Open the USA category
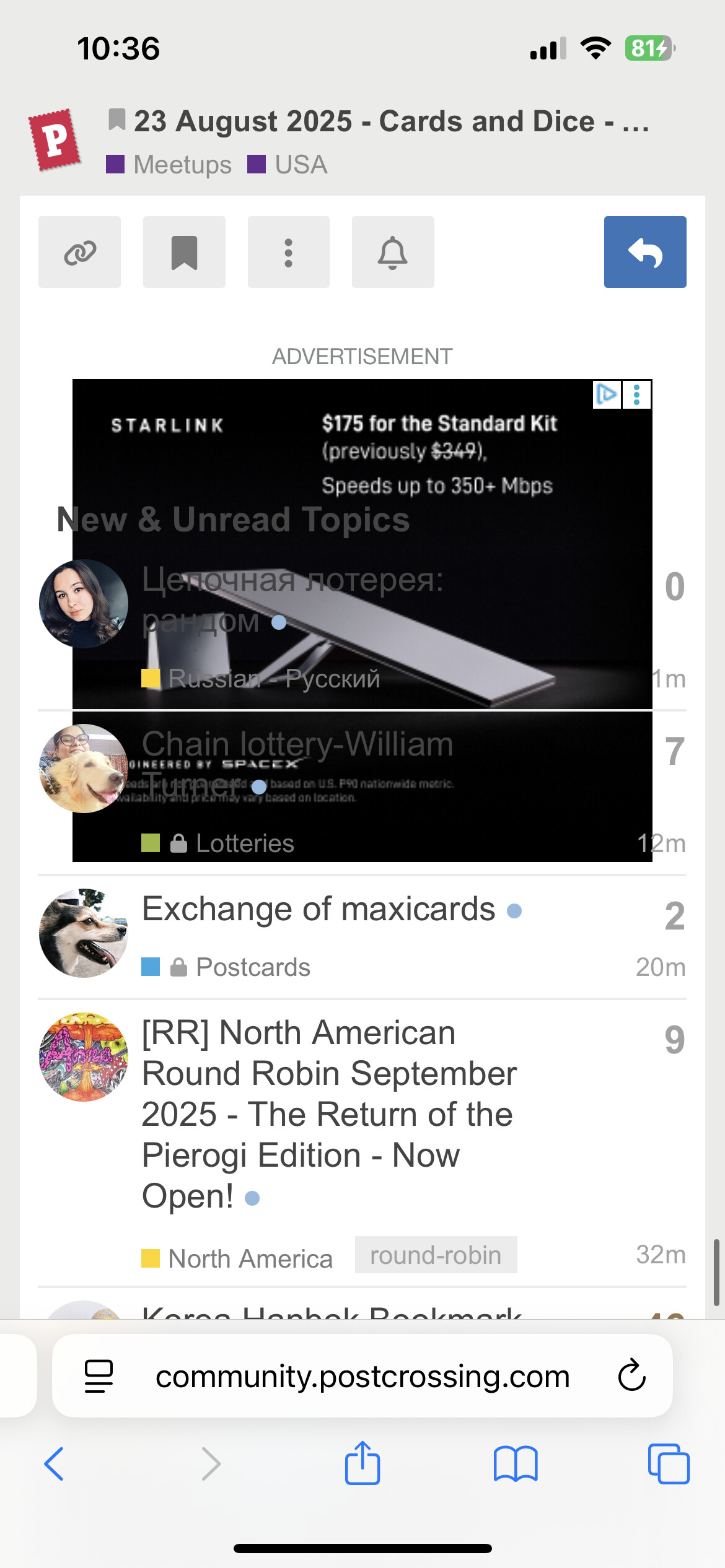The height and width of the screenshot is (1568, 725). pos(288,165)
